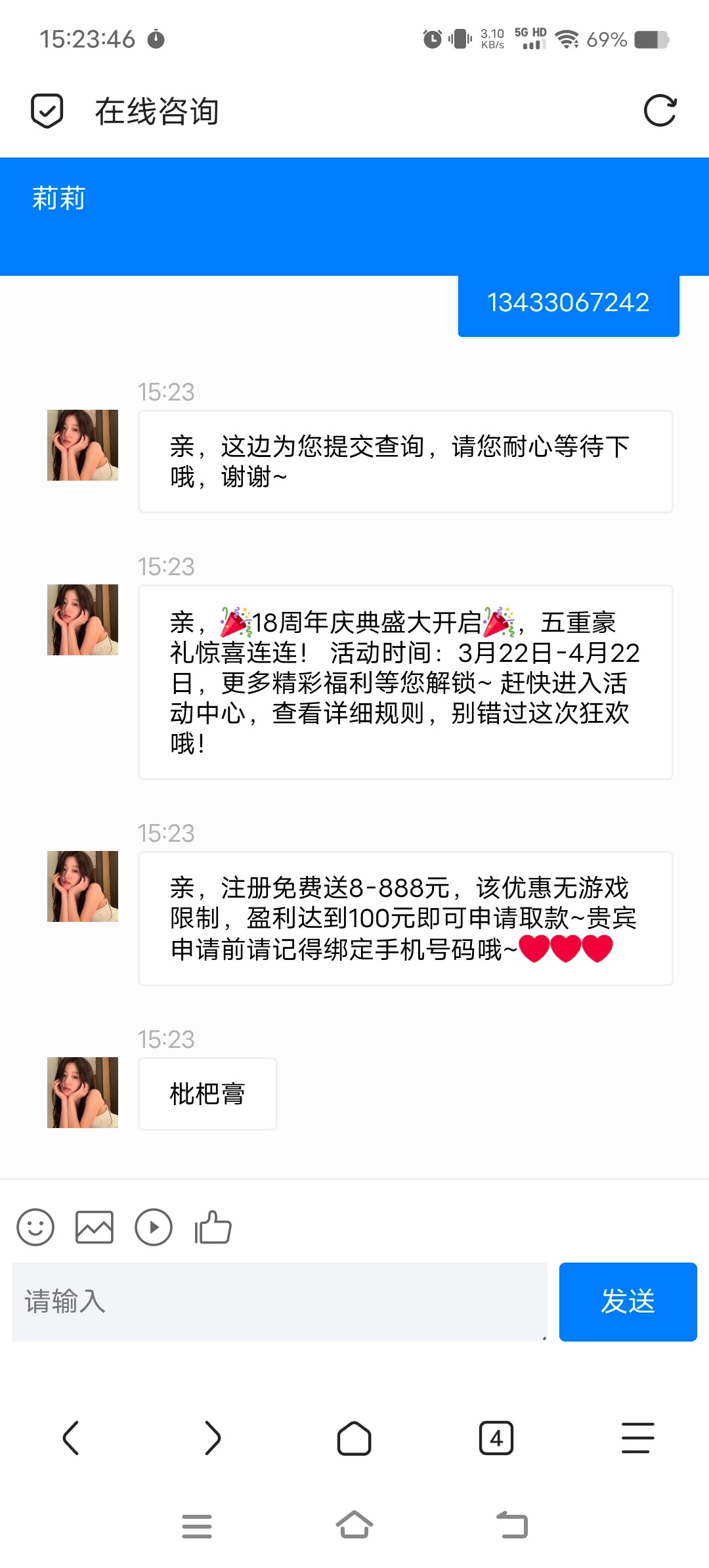Image resolution: width=709 pixels, height=1568 pixels.
Task: Tap the system back button
Action: point(512,1525)
